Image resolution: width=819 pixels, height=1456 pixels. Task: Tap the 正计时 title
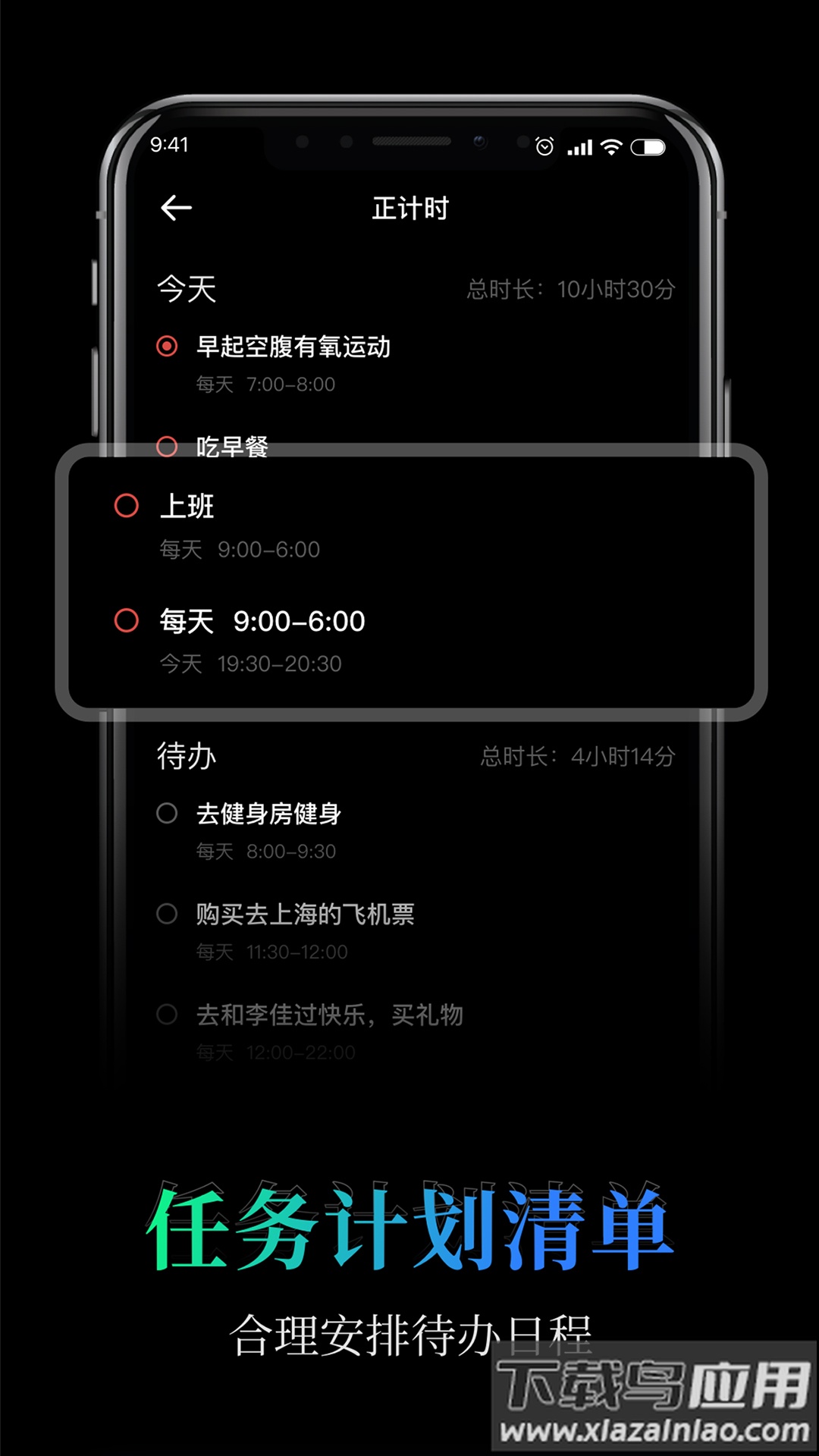click(x=409, y=207)
